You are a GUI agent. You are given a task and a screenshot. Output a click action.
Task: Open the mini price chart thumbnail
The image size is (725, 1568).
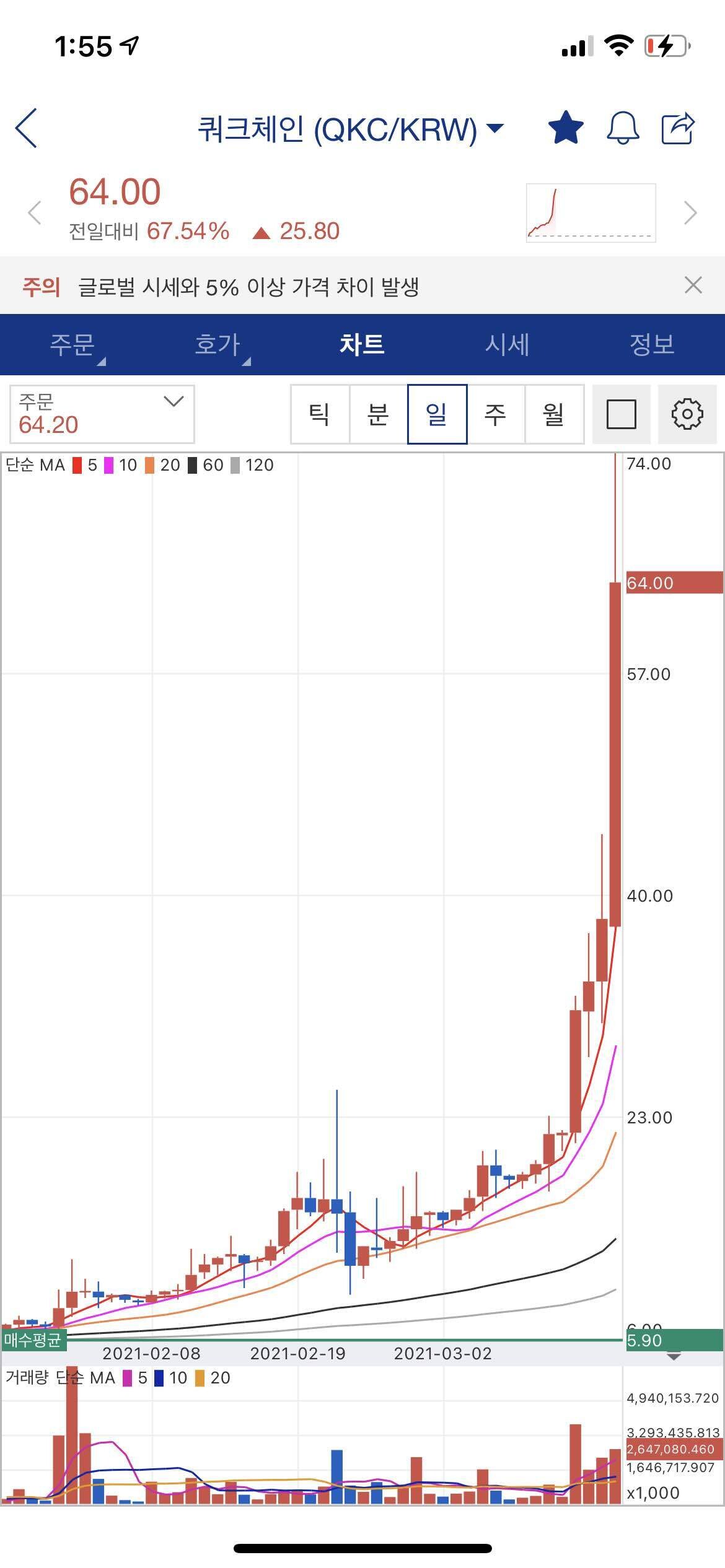pos(591,212)
